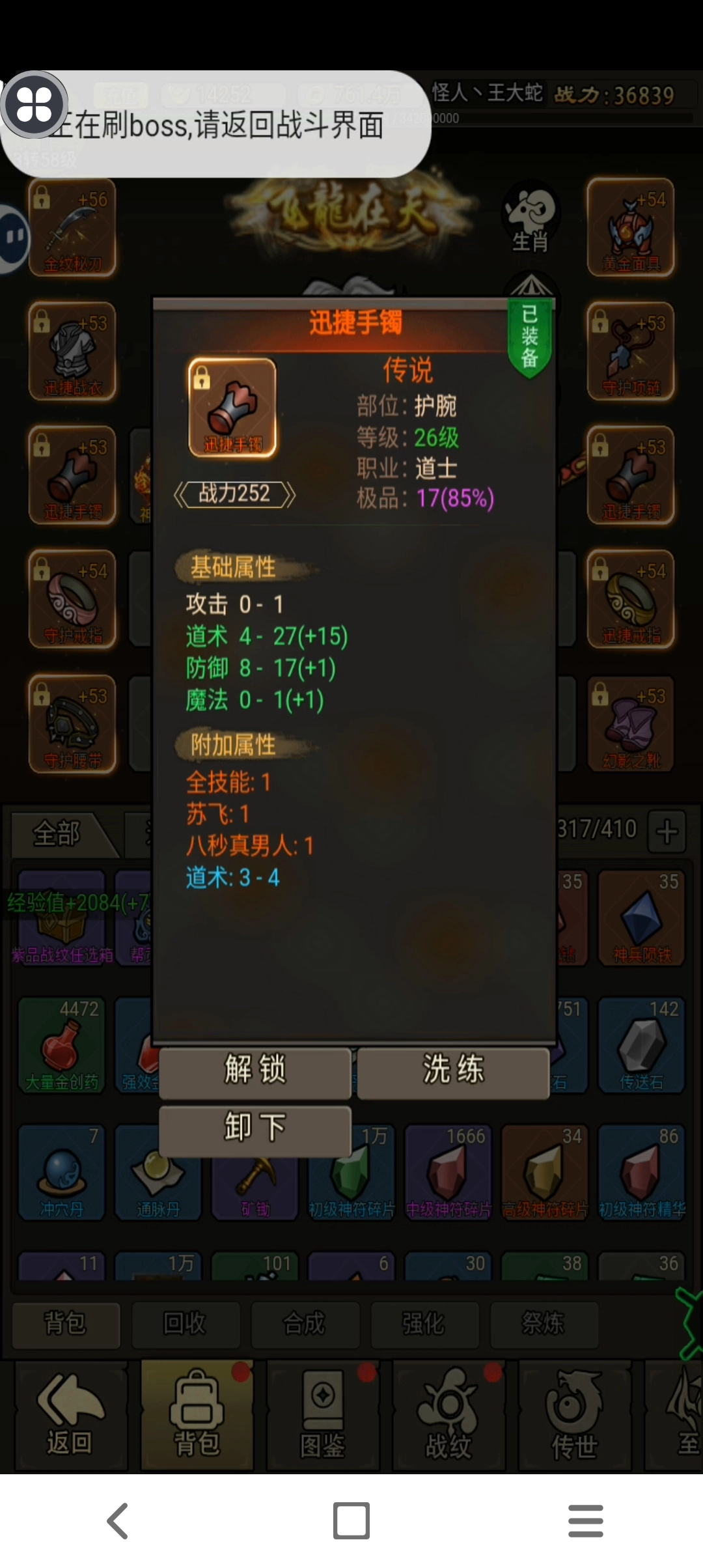The image size is (703, 1568).
Task: Select the 神兵陨铁 item in the bag
Action: (x=641, y=918)
